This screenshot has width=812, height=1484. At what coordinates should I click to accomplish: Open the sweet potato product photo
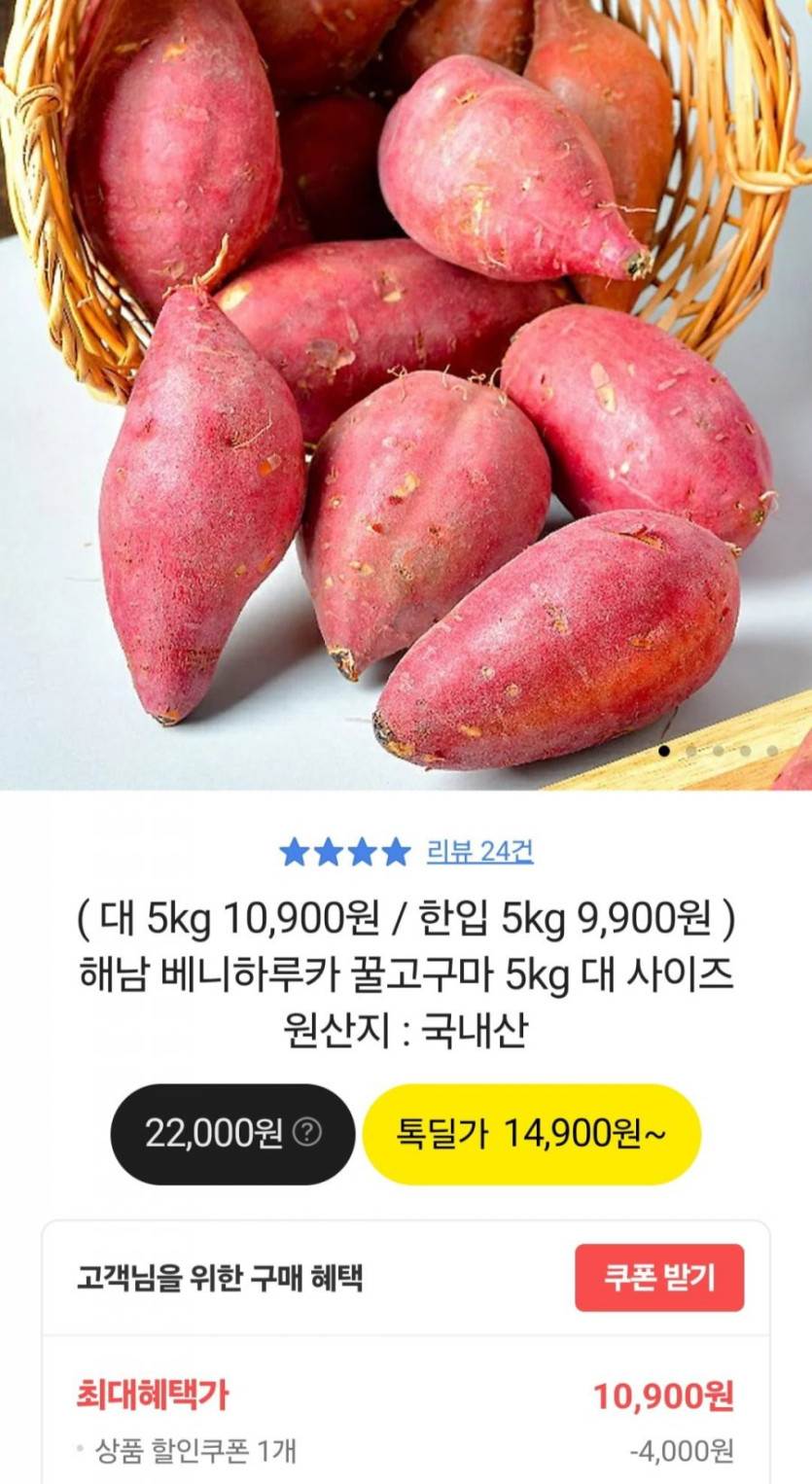tap(406, 389)
